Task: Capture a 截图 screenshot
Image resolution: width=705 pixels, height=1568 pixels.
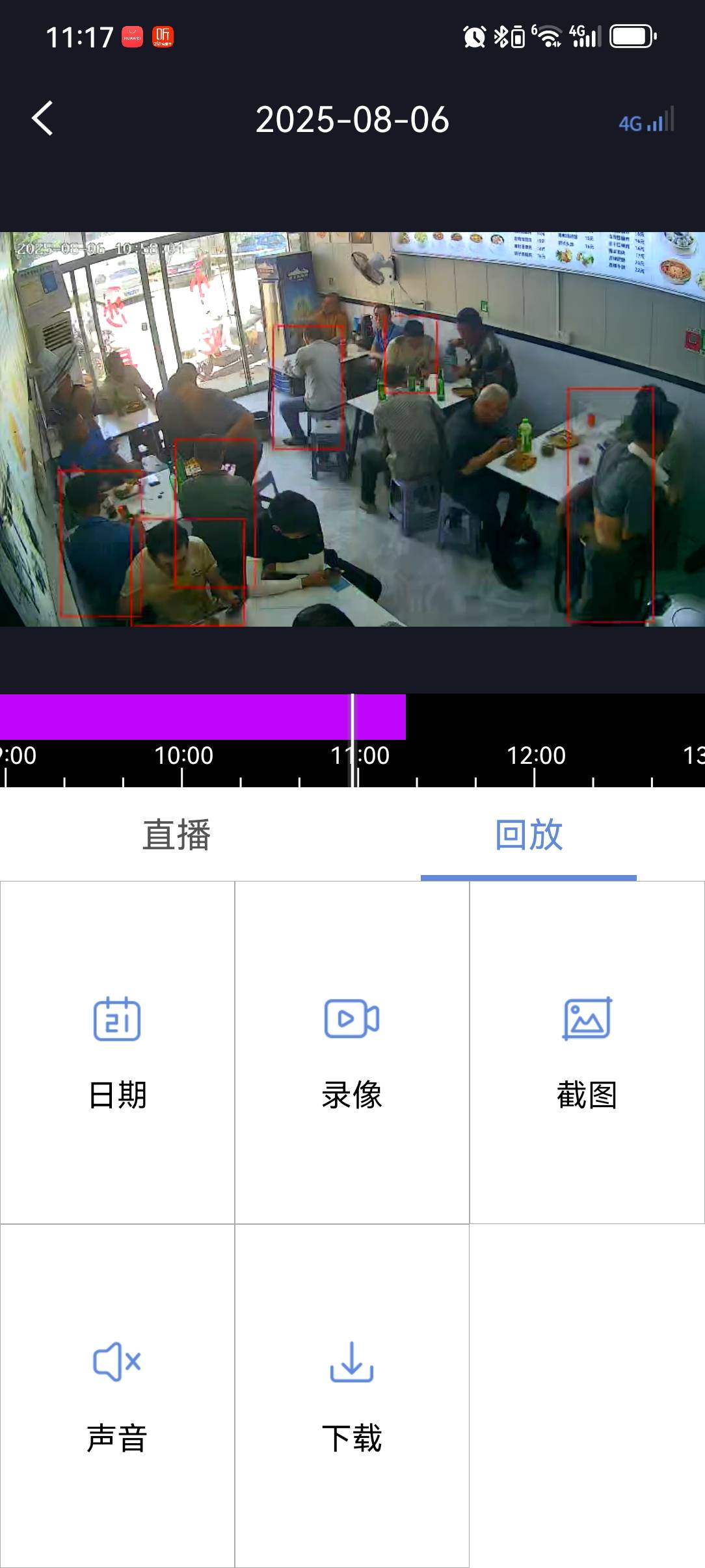Action: click(x=587, y=1052)
